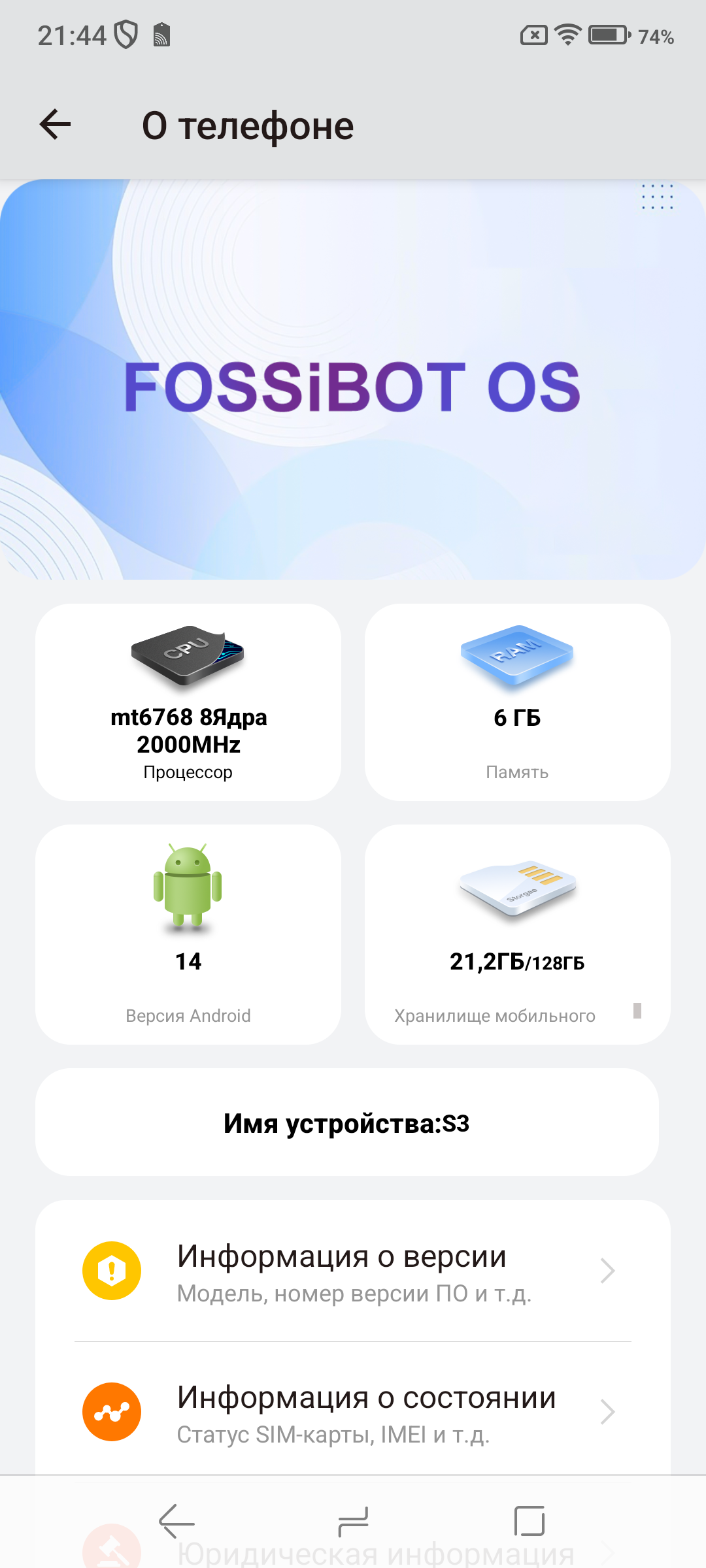Viewport: 706px width, 1568px height.
Task: Open Информация о версии row
Action: pos(353,1271)
